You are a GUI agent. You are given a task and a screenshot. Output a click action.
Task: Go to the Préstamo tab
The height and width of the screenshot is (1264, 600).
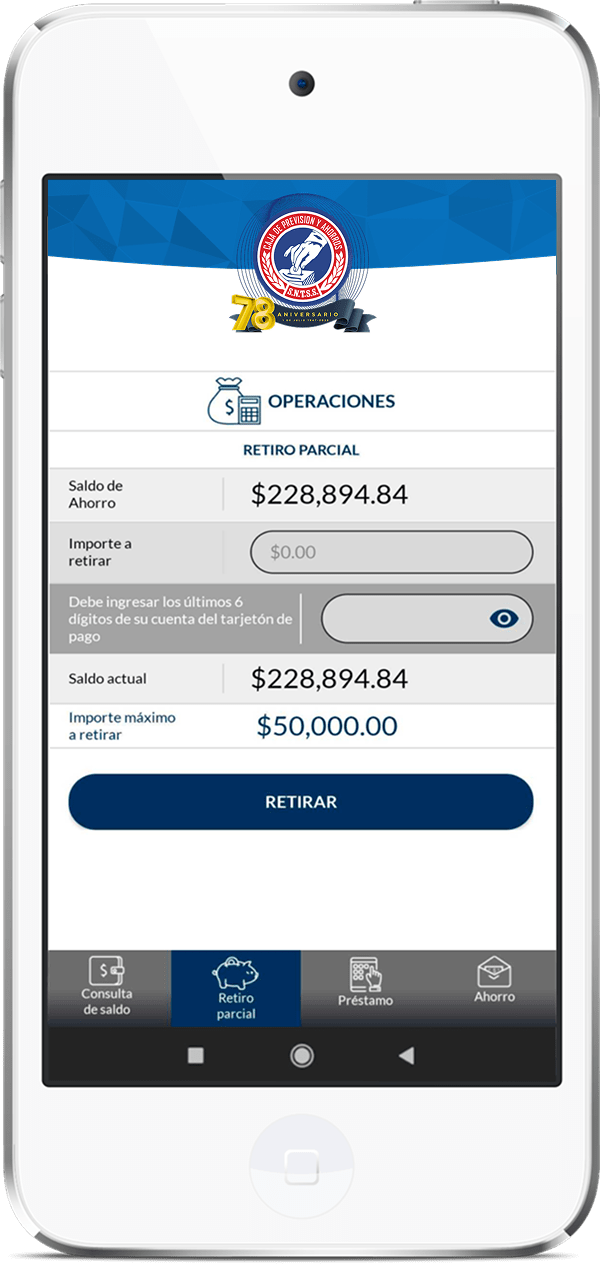coord(365,987)
